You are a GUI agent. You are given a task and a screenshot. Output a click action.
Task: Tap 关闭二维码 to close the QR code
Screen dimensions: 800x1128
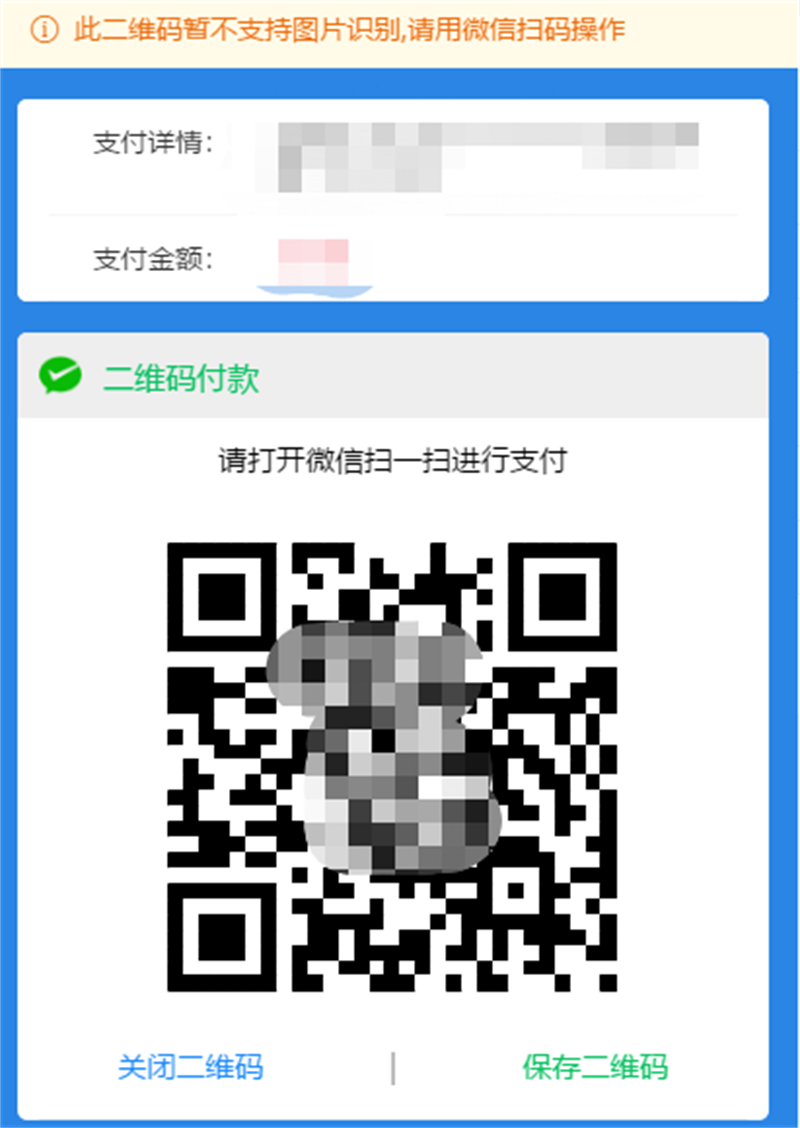pos(191,1067)
